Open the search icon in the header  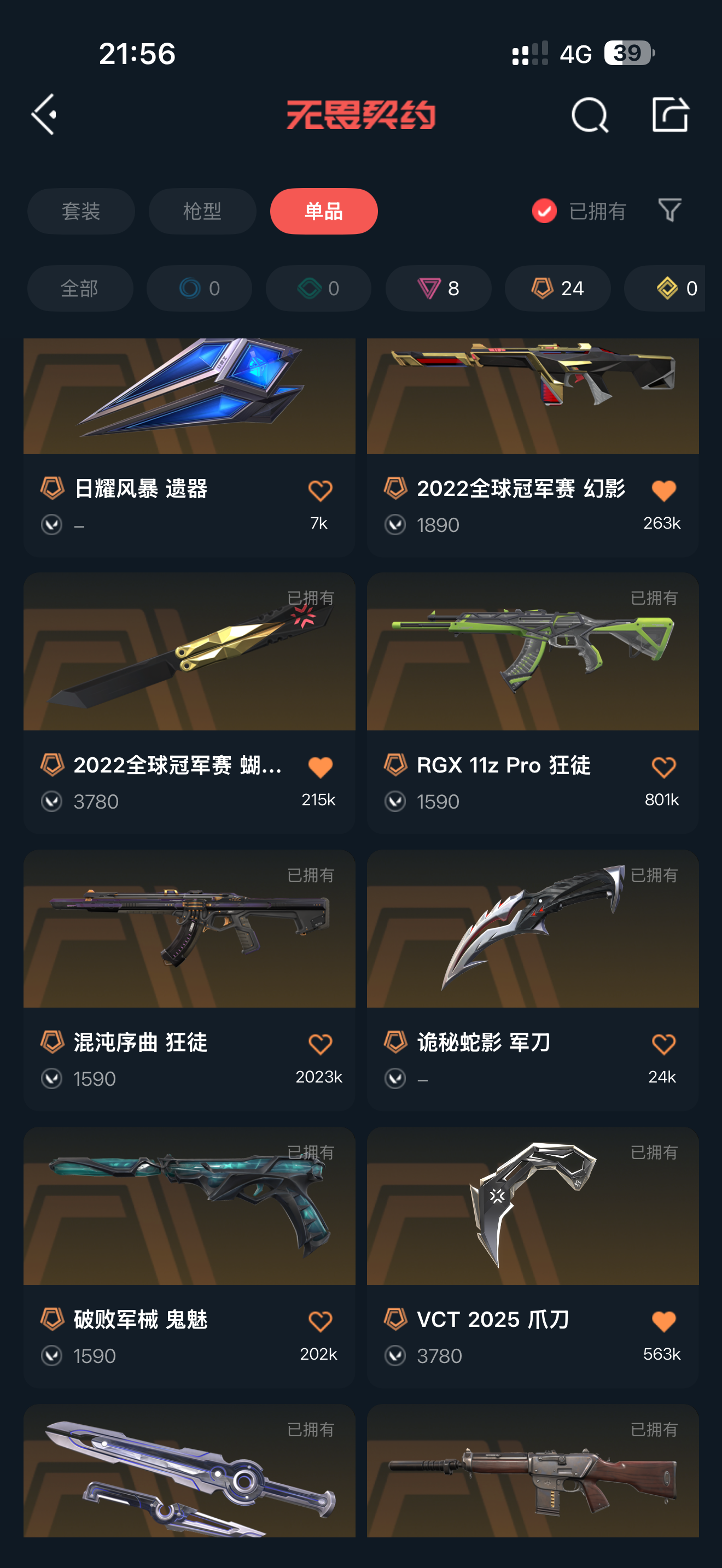coord(589,114)
